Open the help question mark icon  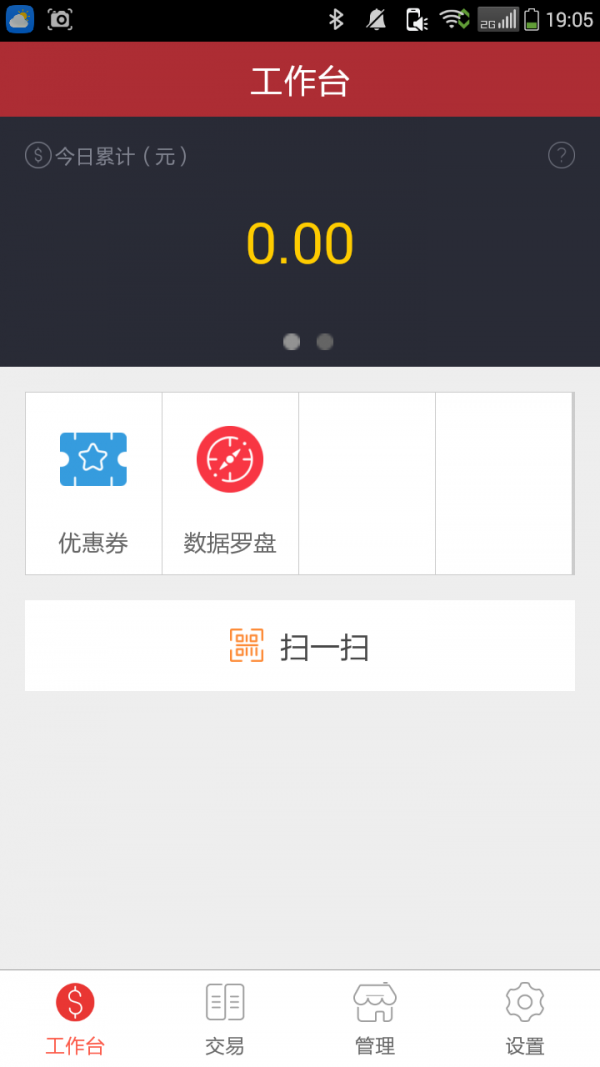tap(561, 156)
